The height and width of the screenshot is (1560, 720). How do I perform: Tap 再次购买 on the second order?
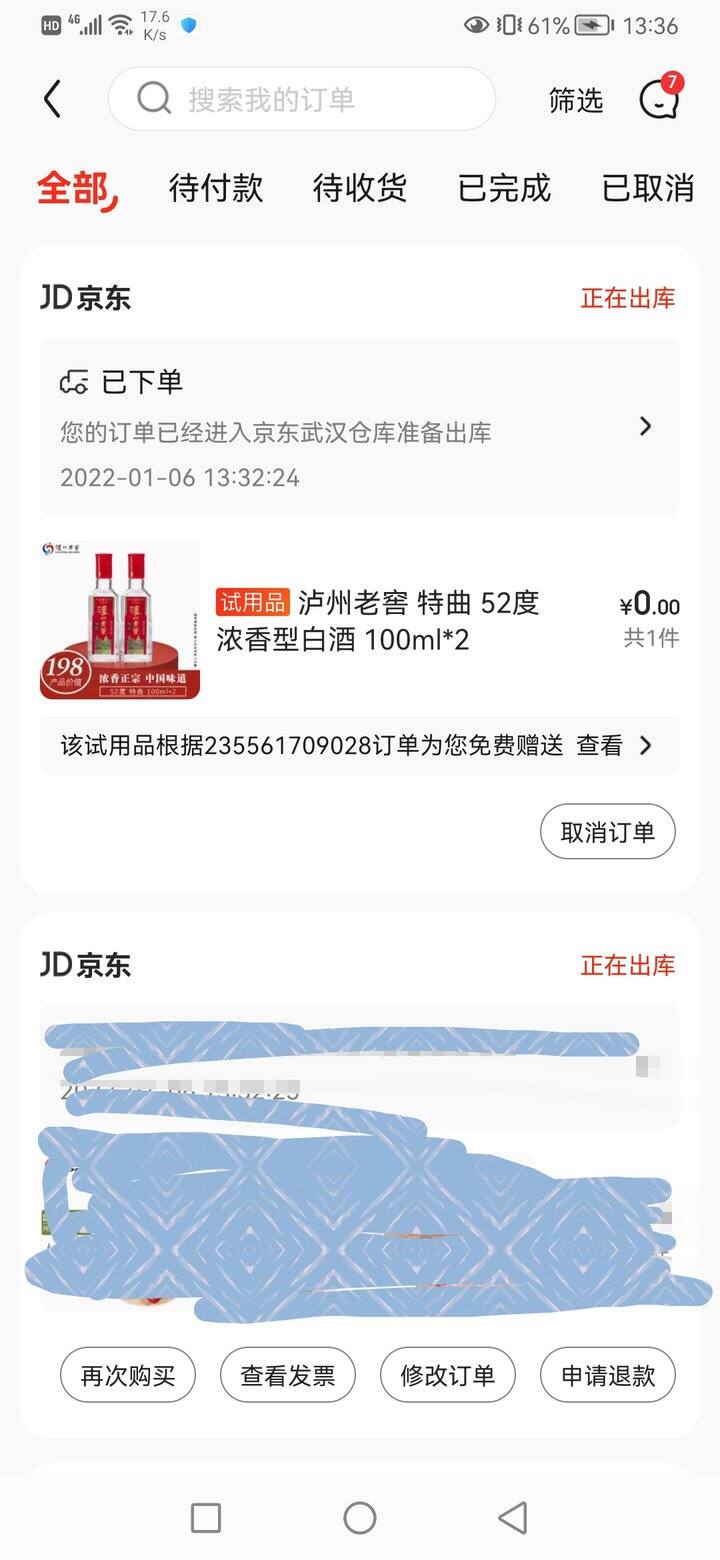(x=128, y=1375)
